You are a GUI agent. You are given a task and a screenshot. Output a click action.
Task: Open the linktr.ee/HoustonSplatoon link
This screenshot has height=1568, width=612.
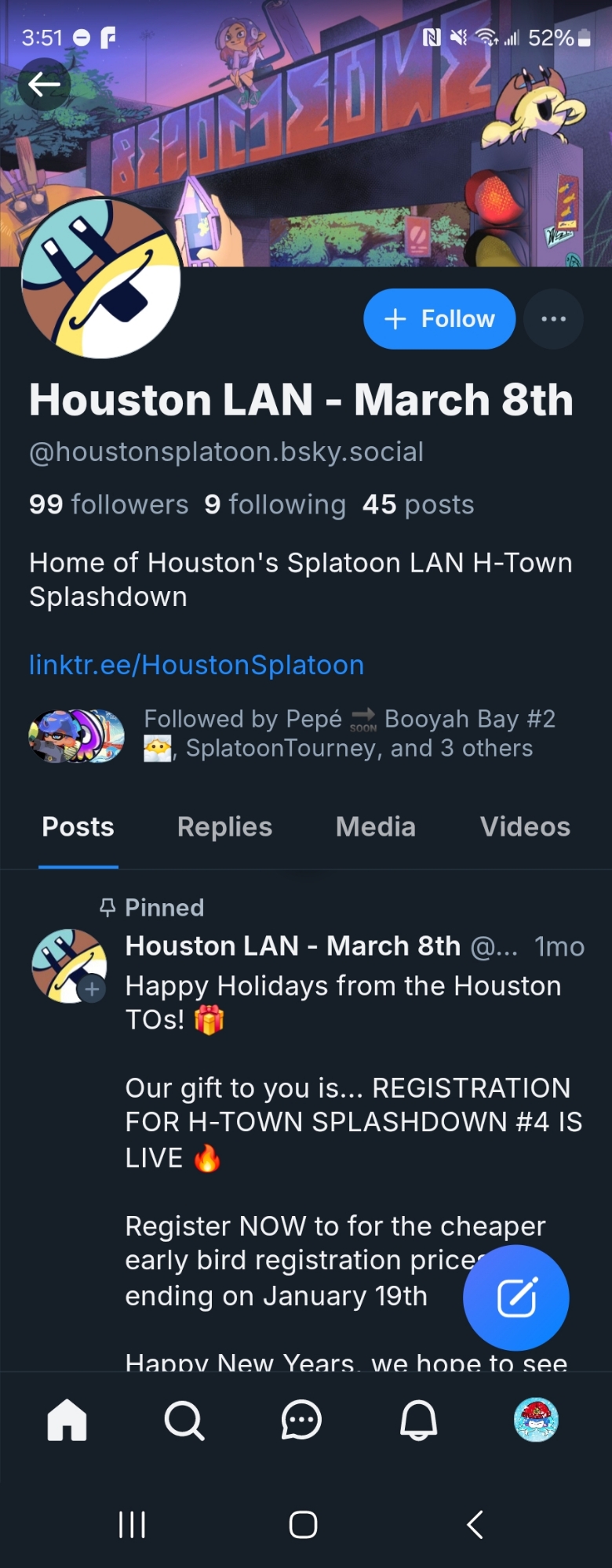pos(196,665)
